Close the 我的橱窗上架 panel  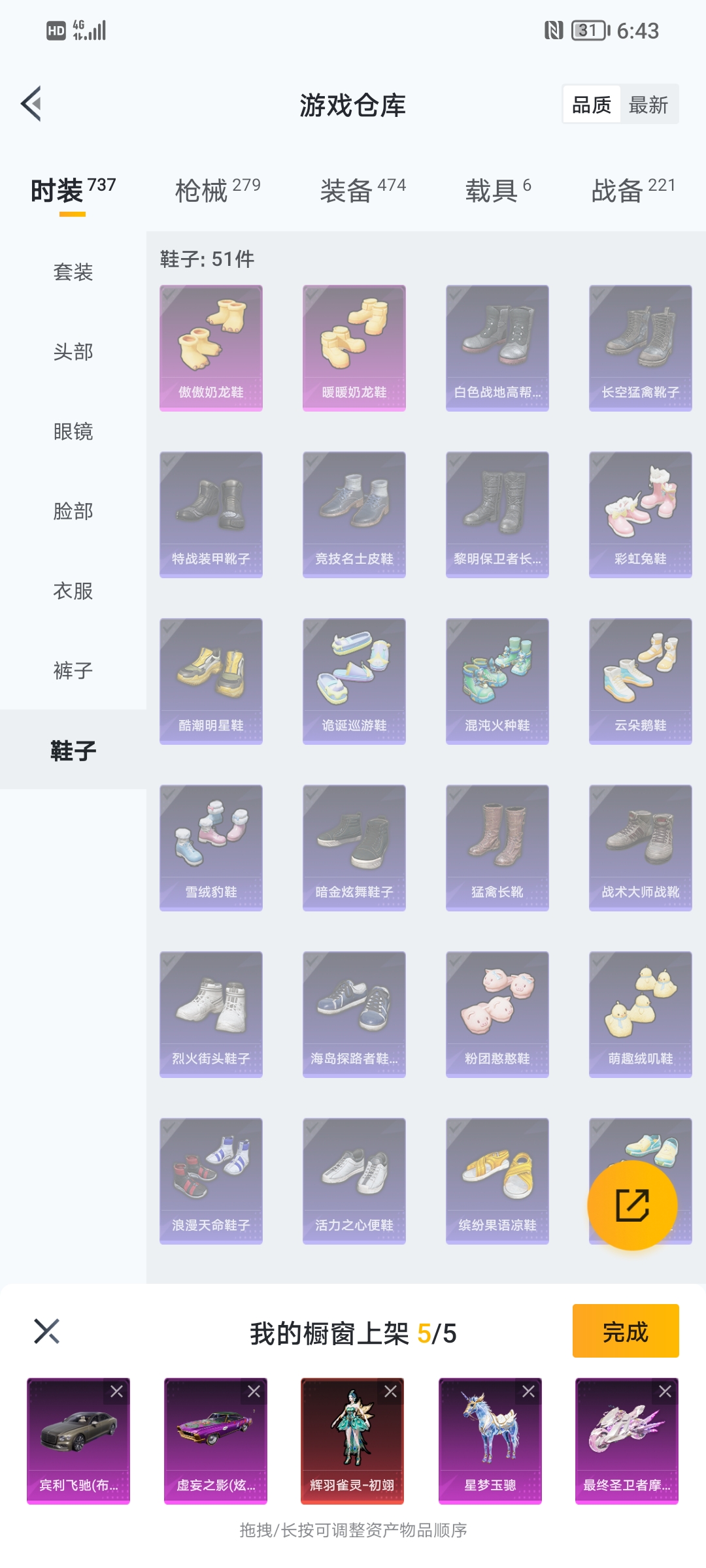pyautogui.click(x=46, y=1331)
